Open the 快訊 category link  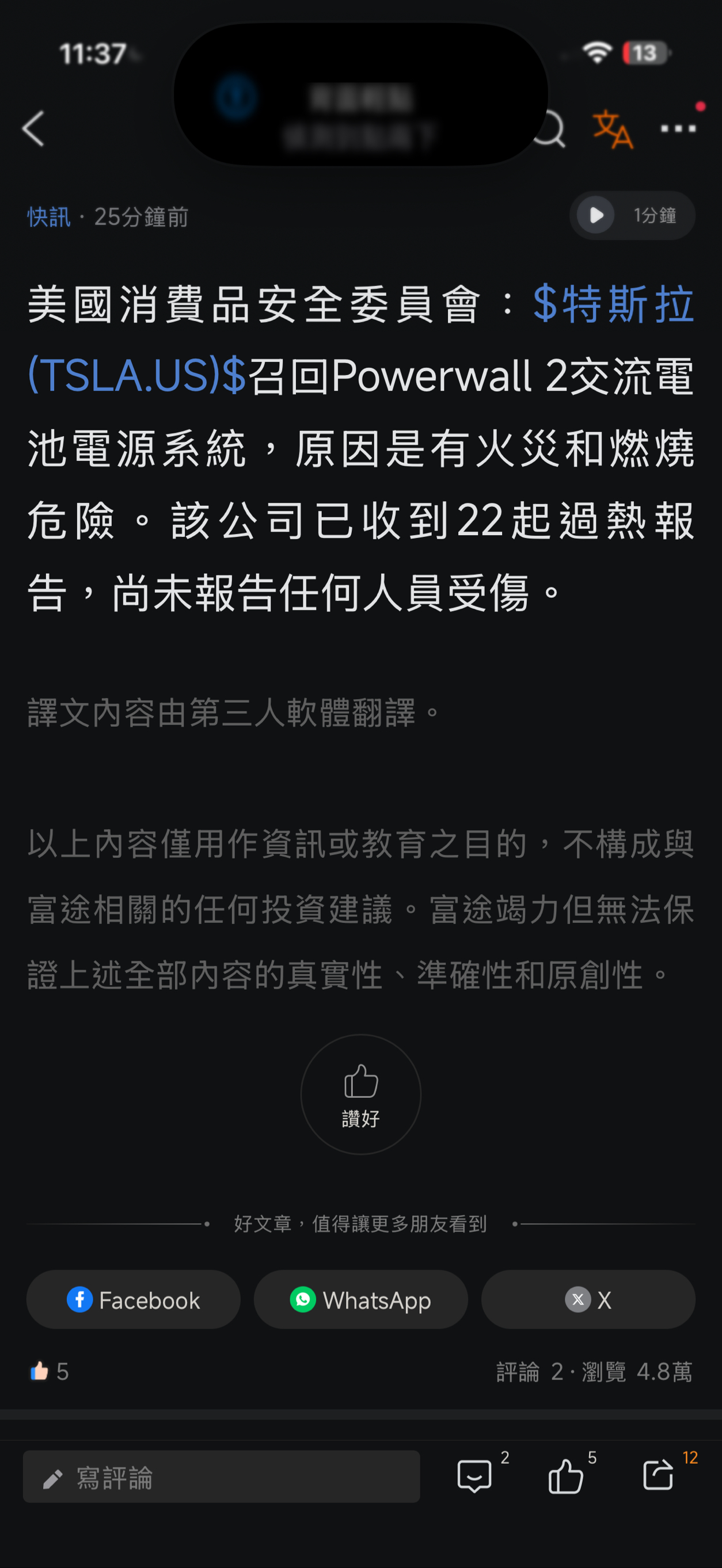(49, 218)
